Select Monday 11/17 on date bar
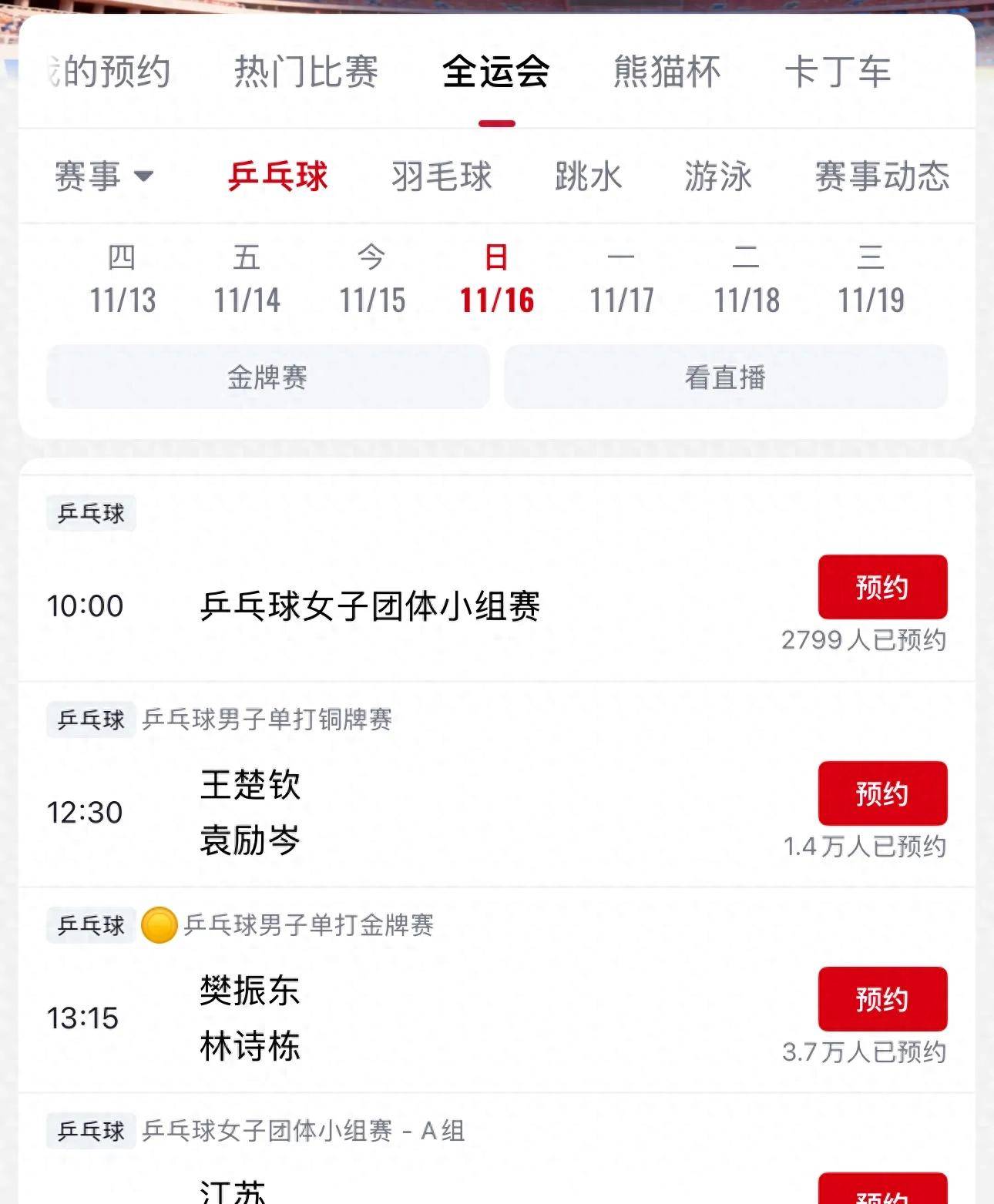Screen dimensions: 994x1204 (x=623, y=277)
